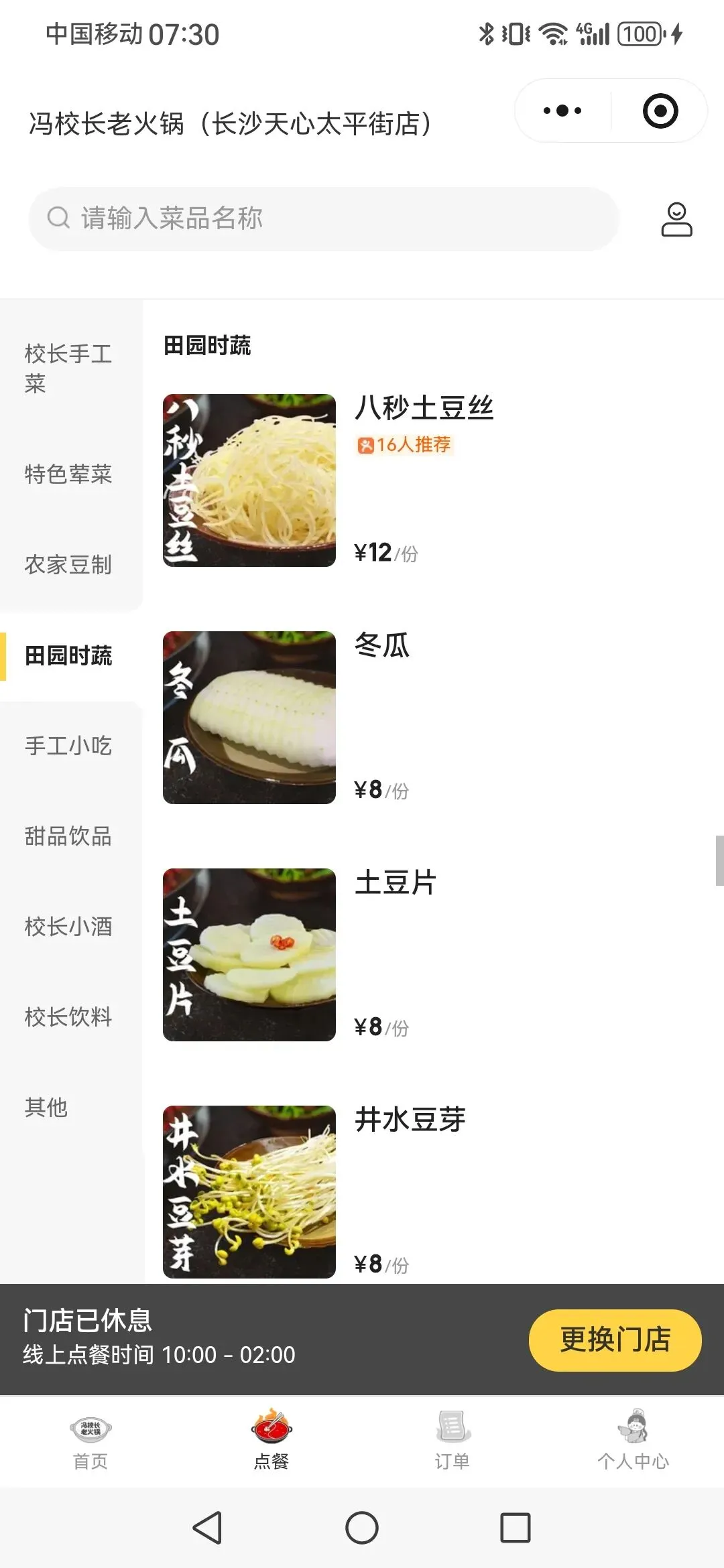The image size is (724, 1568).
Task: Open the 八秒土豆丝 dish details
Action: coord(424,408)
